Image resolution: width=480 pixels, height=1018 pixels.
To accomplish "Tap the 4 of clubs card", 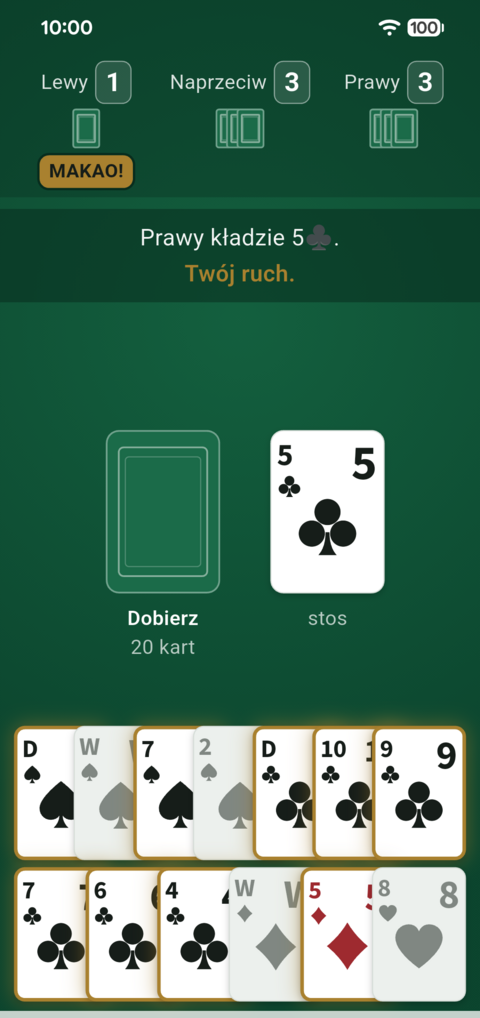I will [x=194, y=934].
